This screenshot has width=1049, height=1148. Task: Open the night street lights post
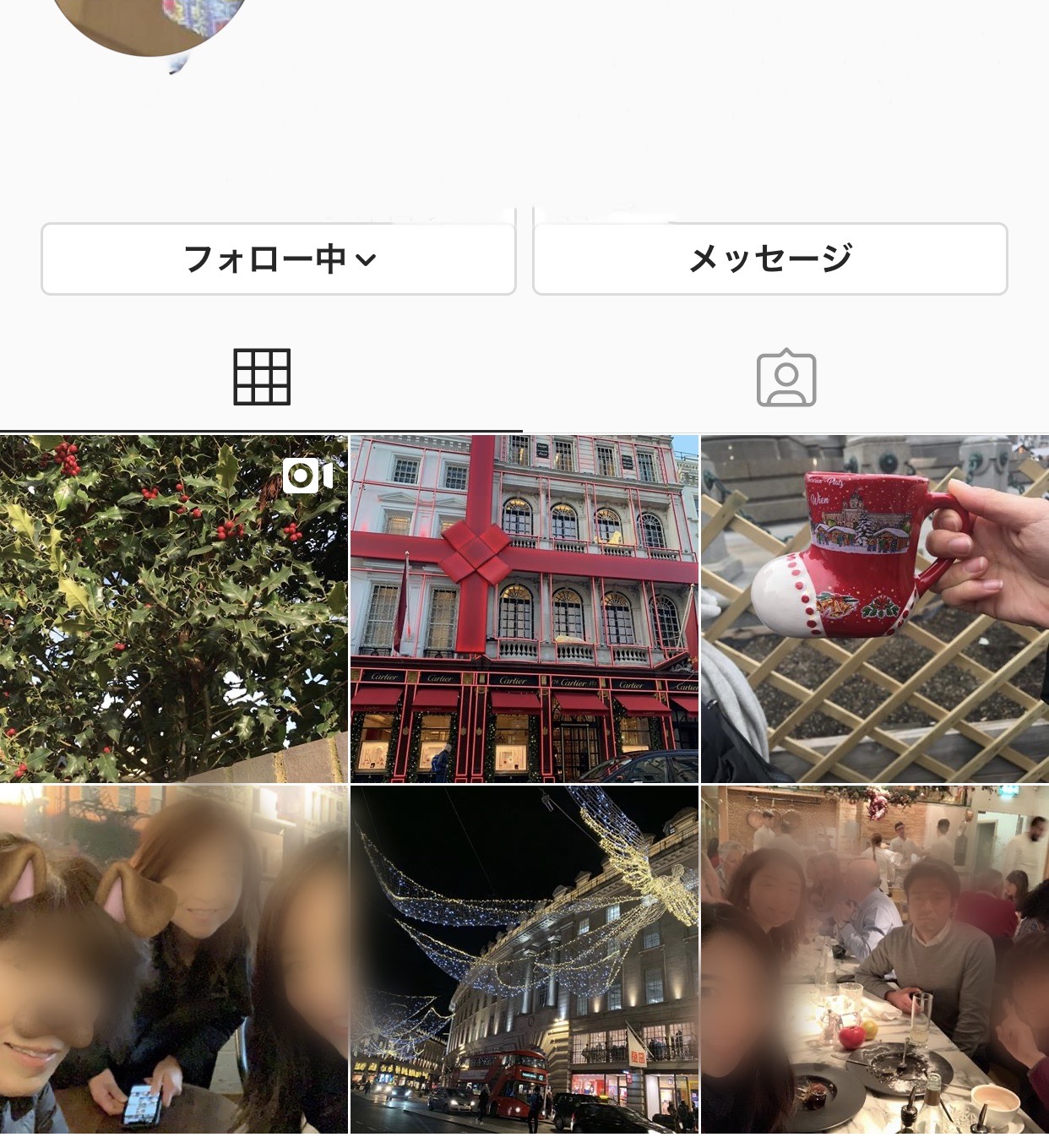point(524,959)
